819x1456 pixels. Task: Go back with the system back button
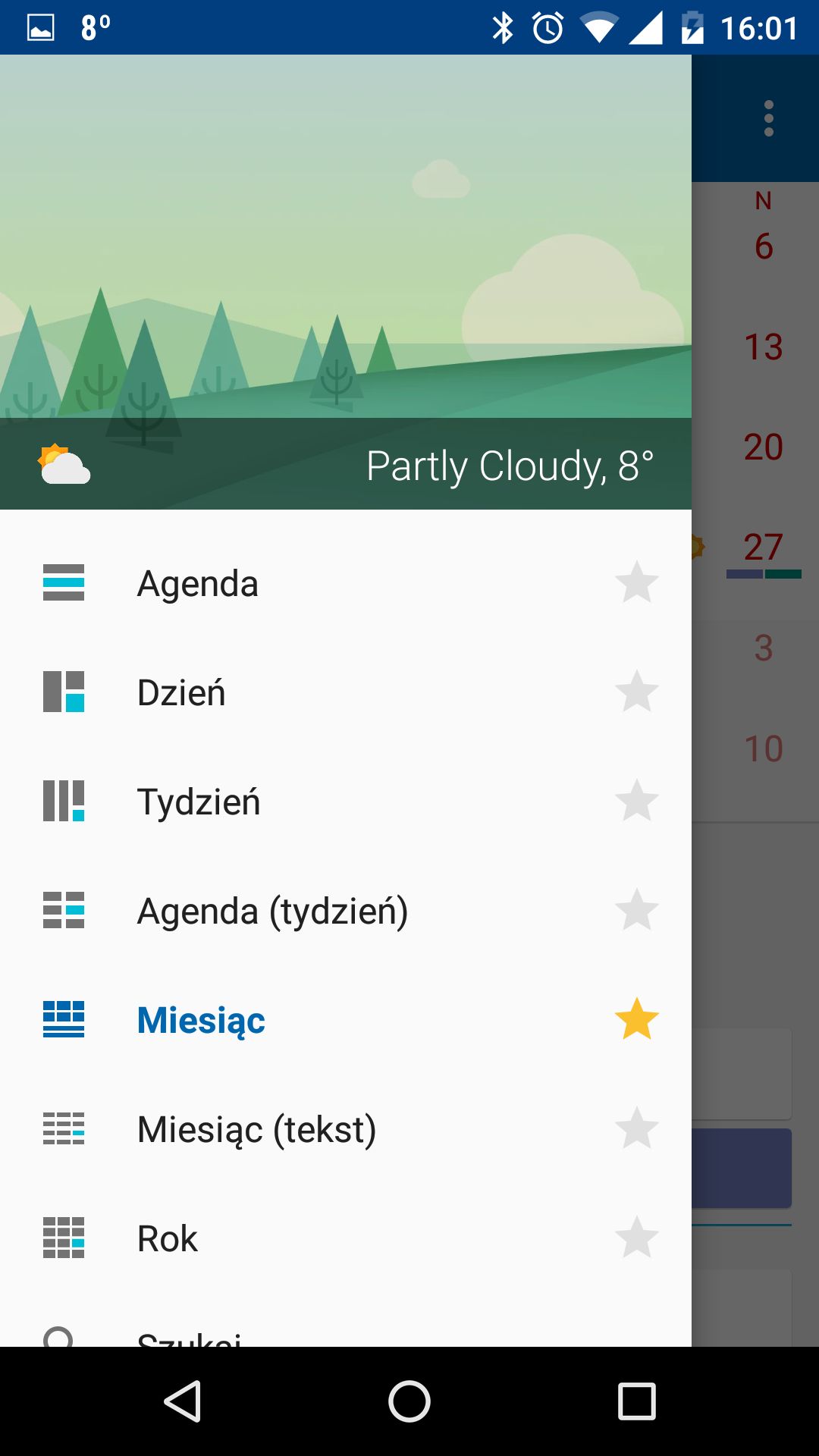182,1401
